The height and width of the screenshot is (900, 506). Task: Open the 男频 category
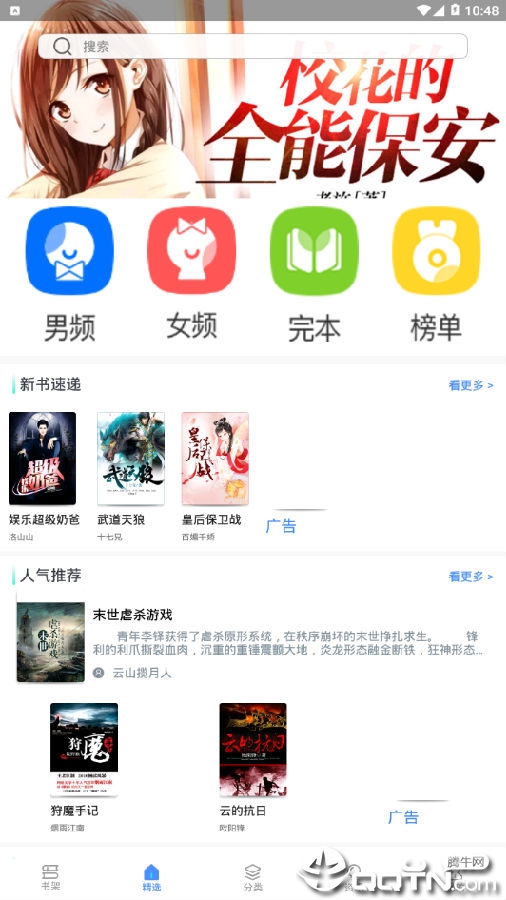pyautogui.click(x=70, y=274)
